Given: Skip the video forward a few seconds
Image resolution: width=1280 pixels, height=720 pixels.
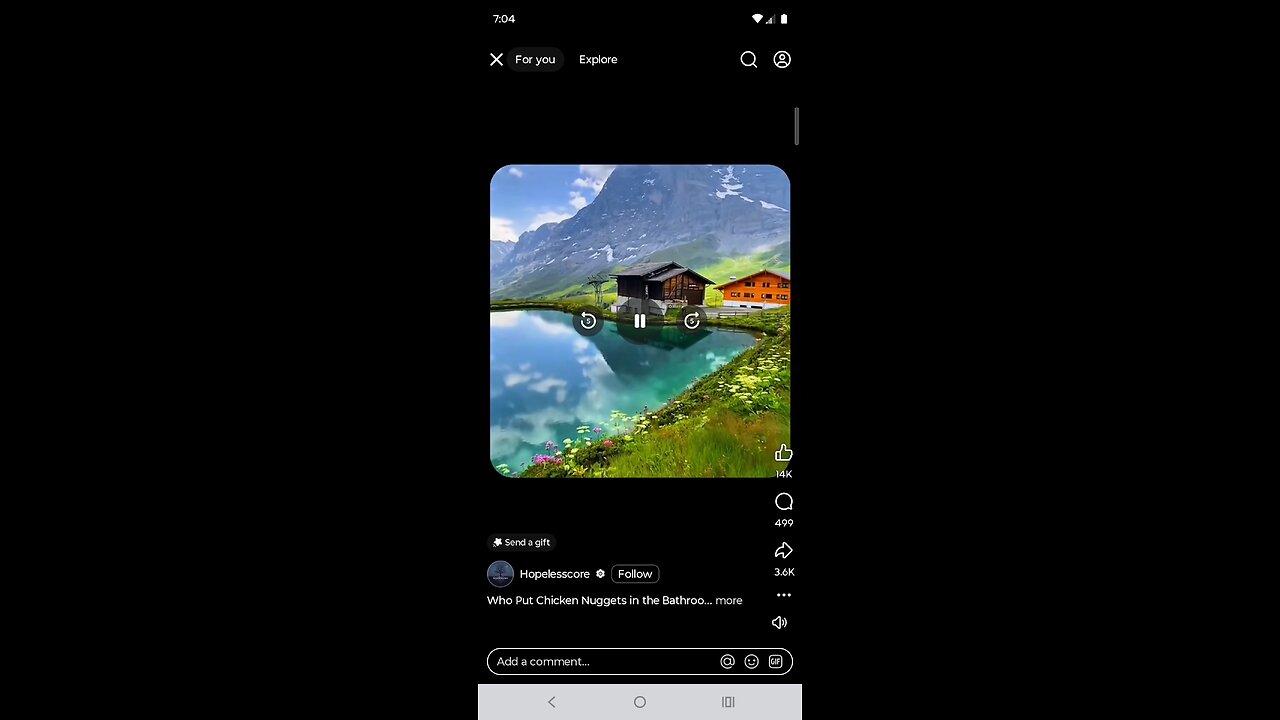Looking at the screenshot, I should tap(692, 321).
